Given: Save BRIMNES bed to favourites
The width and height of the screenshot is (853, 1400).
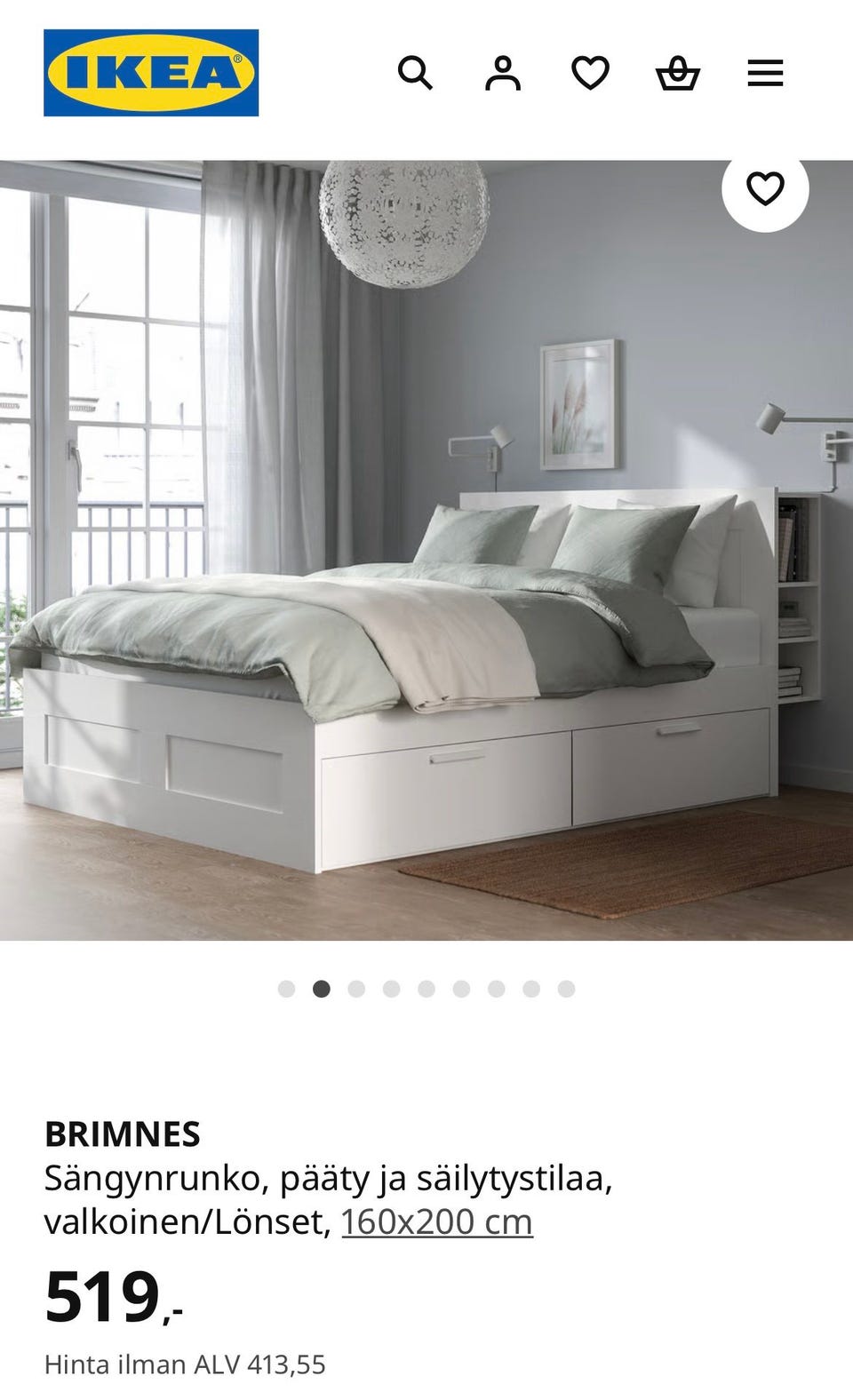Looking at the screenshot, I should (x=764, y=188).
